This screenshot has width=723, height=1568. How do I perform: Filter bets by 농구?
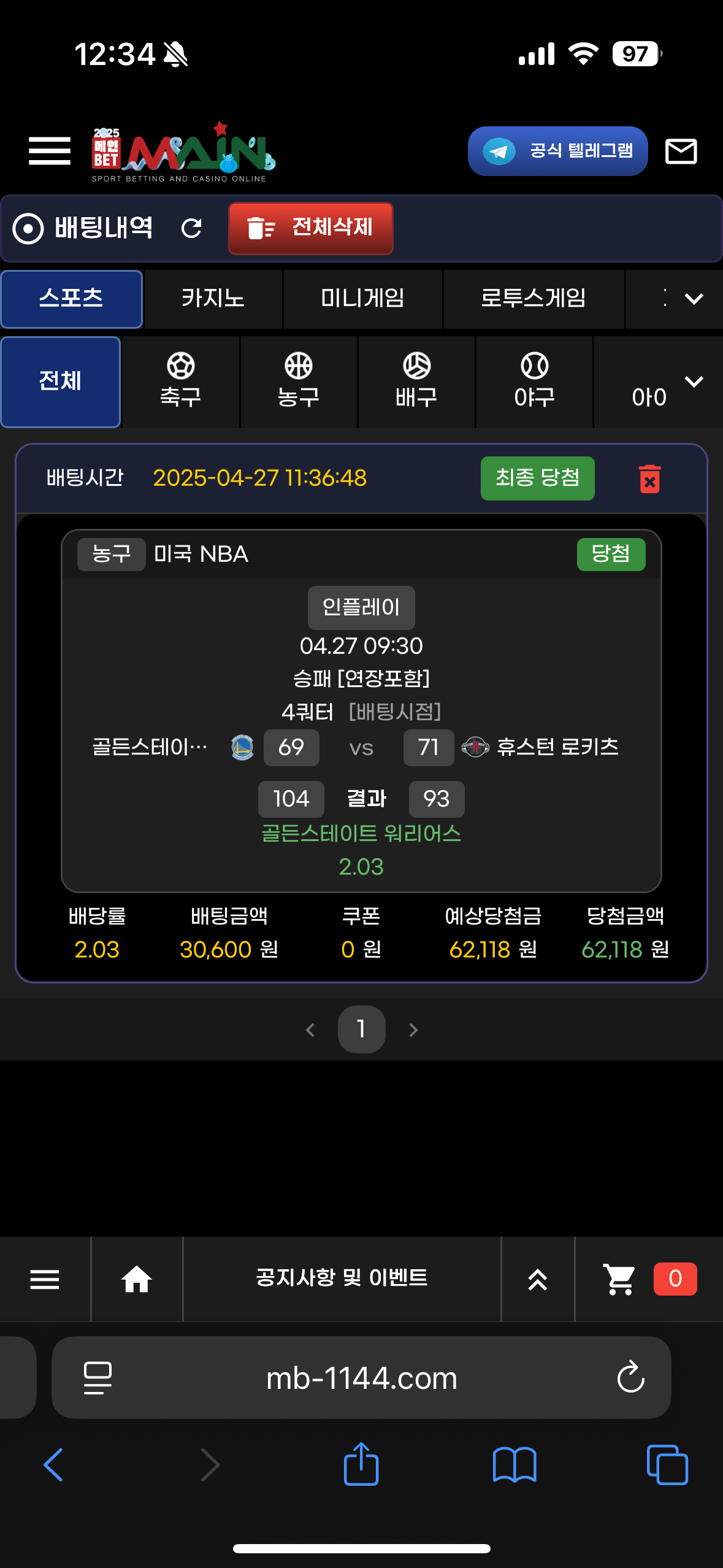click(x=299, y=381)
